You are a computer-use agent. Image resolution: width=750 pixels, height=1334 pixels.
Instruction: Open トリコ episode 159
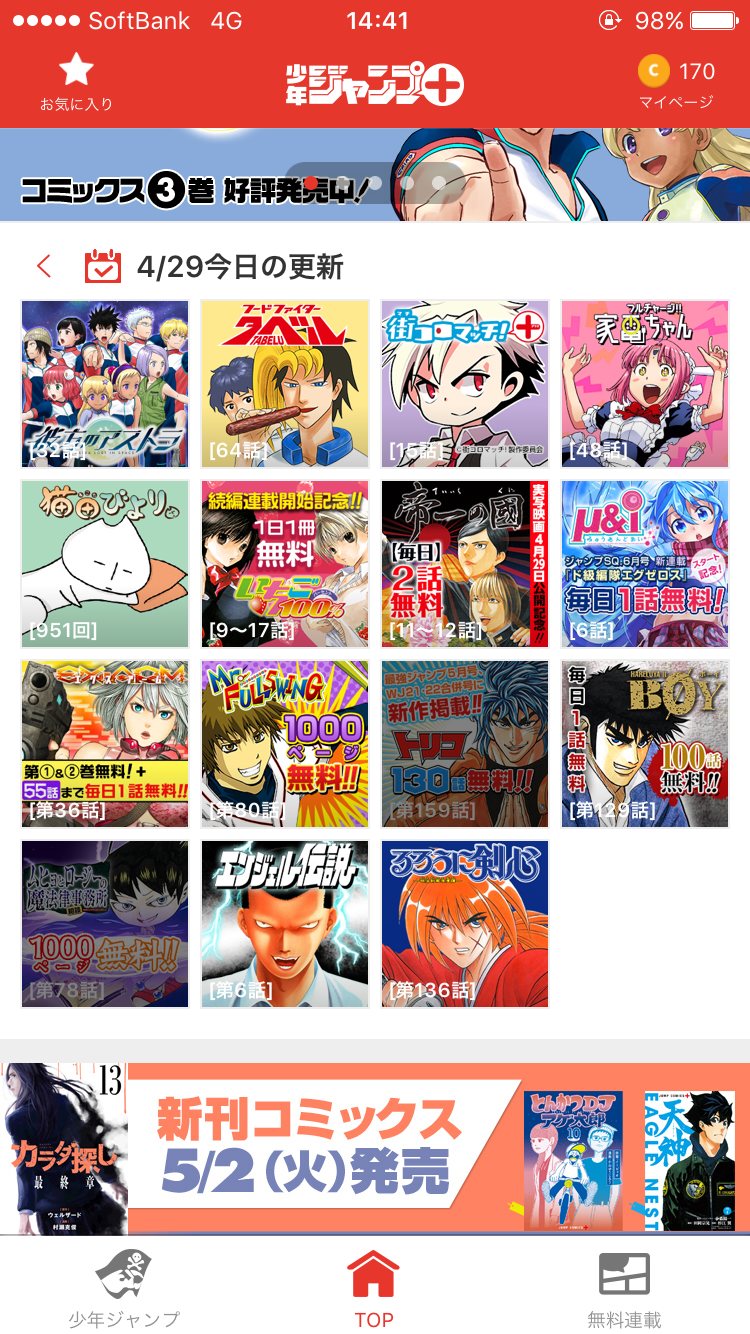click(465, 744)
